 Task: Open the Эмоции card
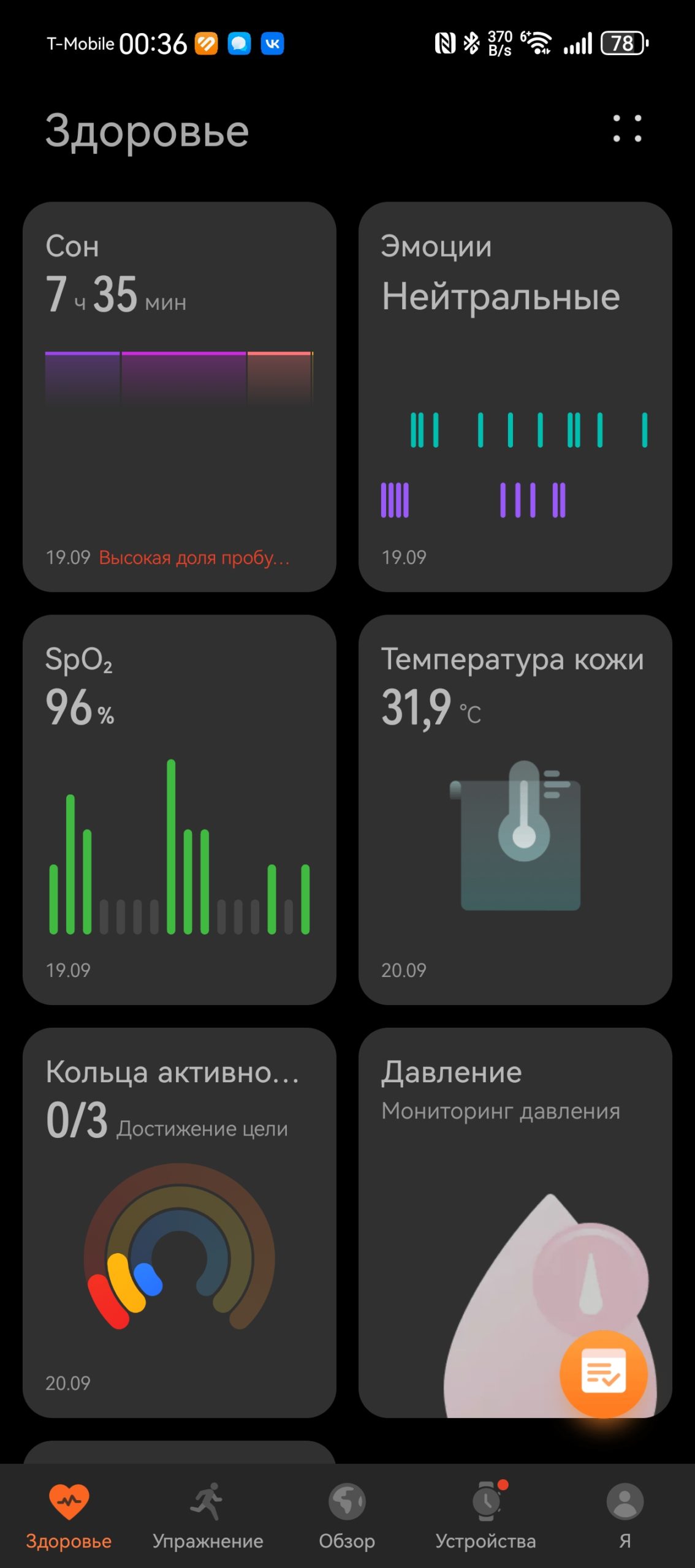tap(515, 397)
